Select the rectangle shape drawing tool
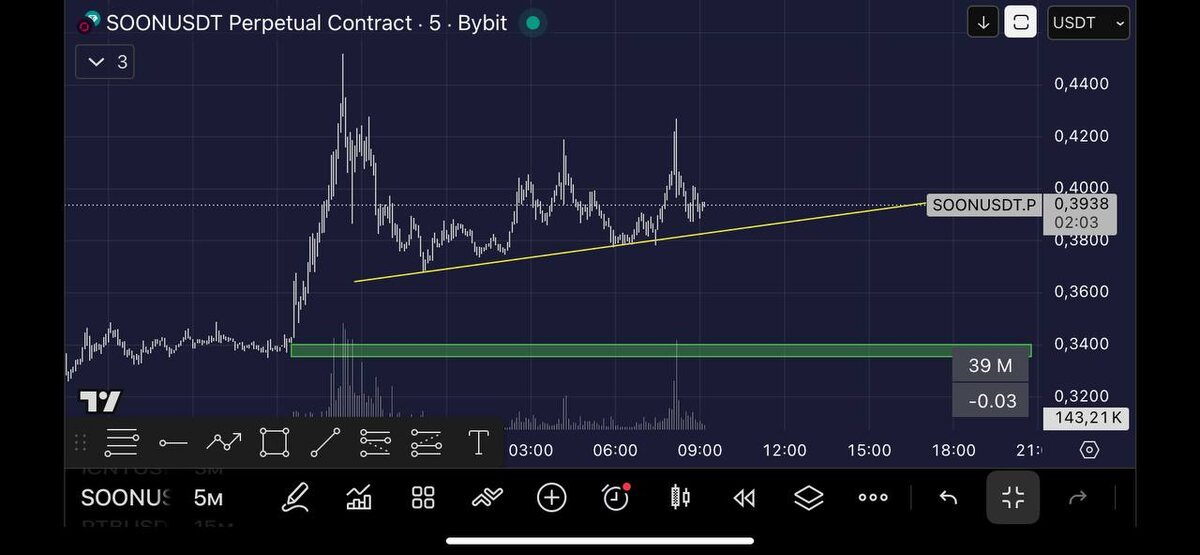1200x555 pixels. (275, 441)
